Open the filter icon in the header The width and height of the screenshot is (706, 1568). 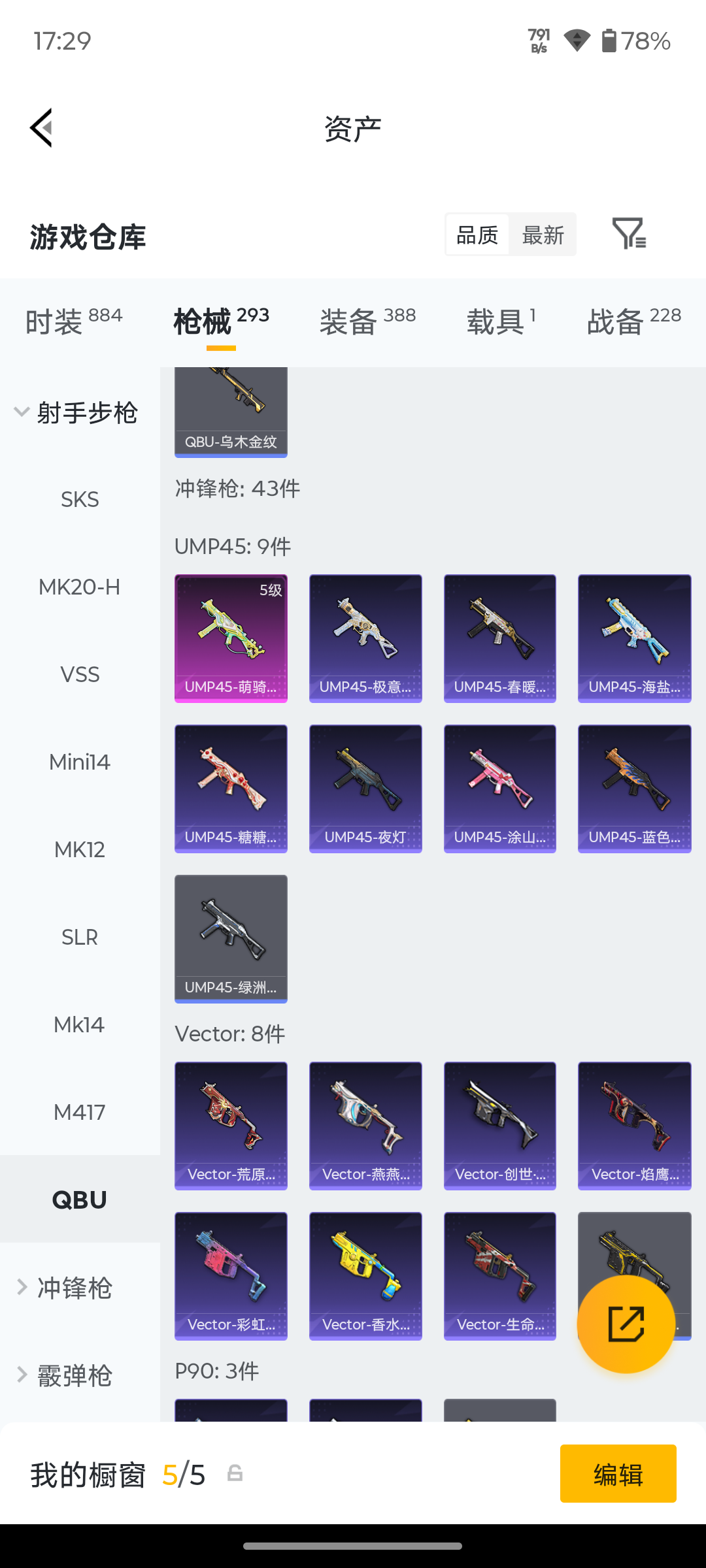pyautogui.click(x=629, y=234)
